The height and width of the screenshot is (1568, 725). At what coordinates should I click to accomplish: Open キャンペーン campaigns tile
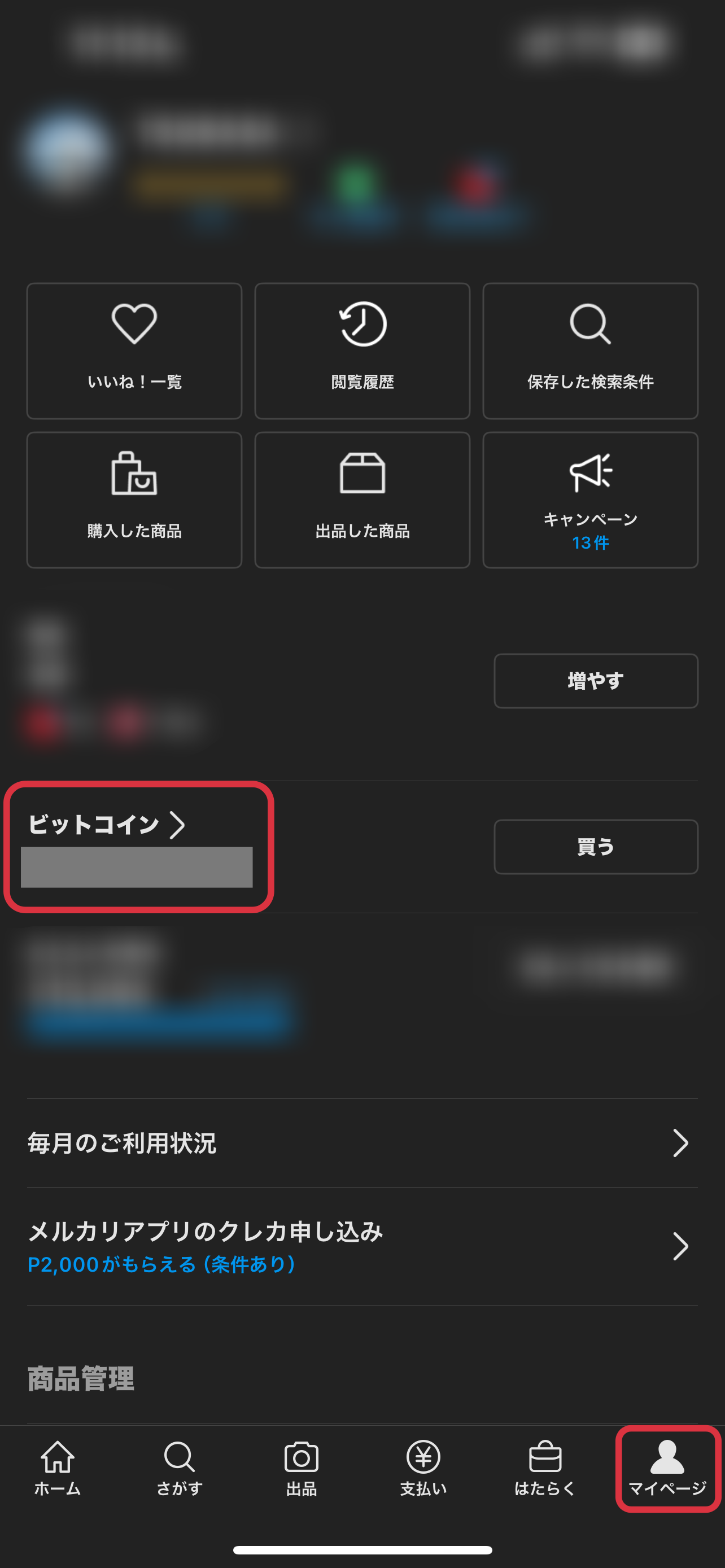coord(590,500)
